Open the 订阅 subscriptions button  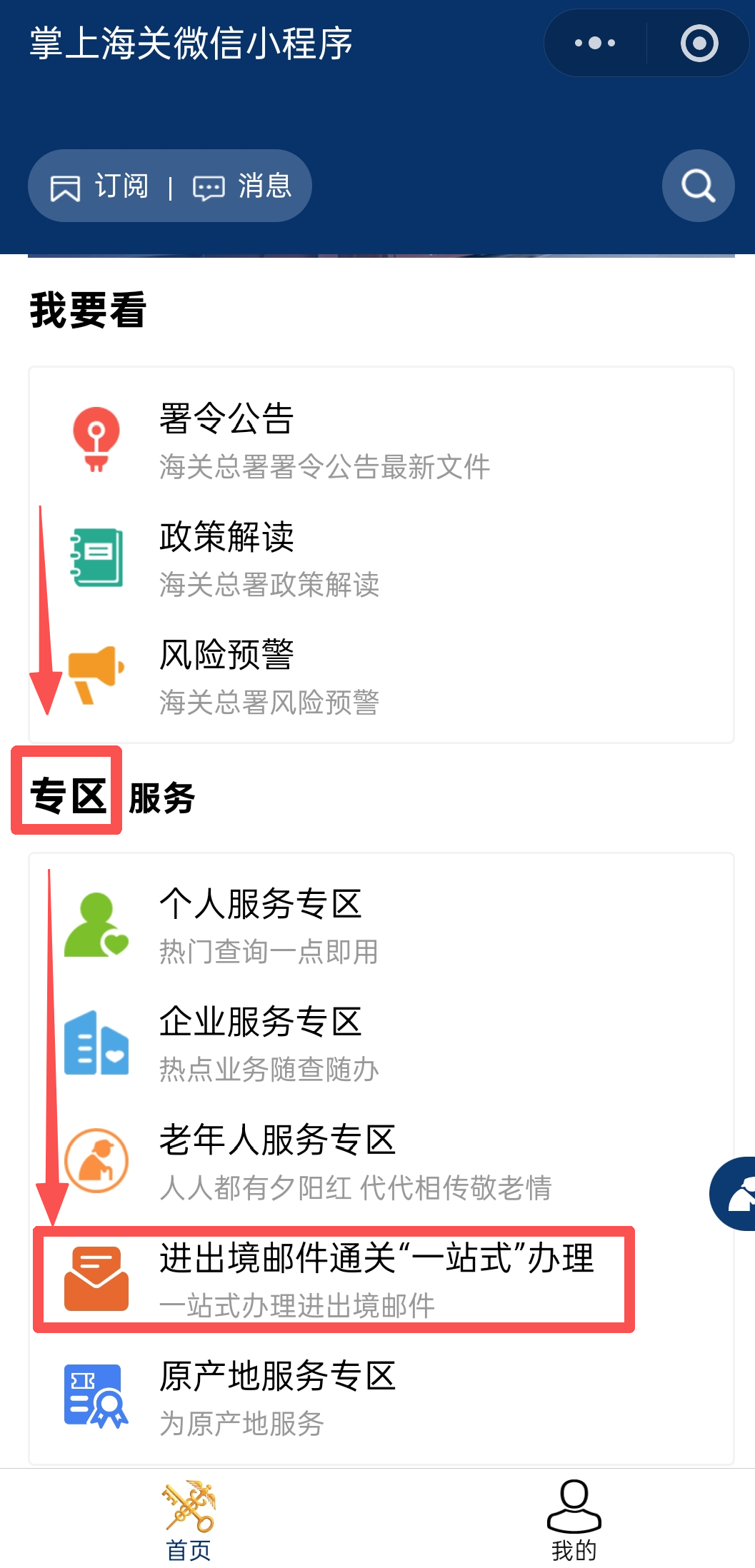pos(100,186)
